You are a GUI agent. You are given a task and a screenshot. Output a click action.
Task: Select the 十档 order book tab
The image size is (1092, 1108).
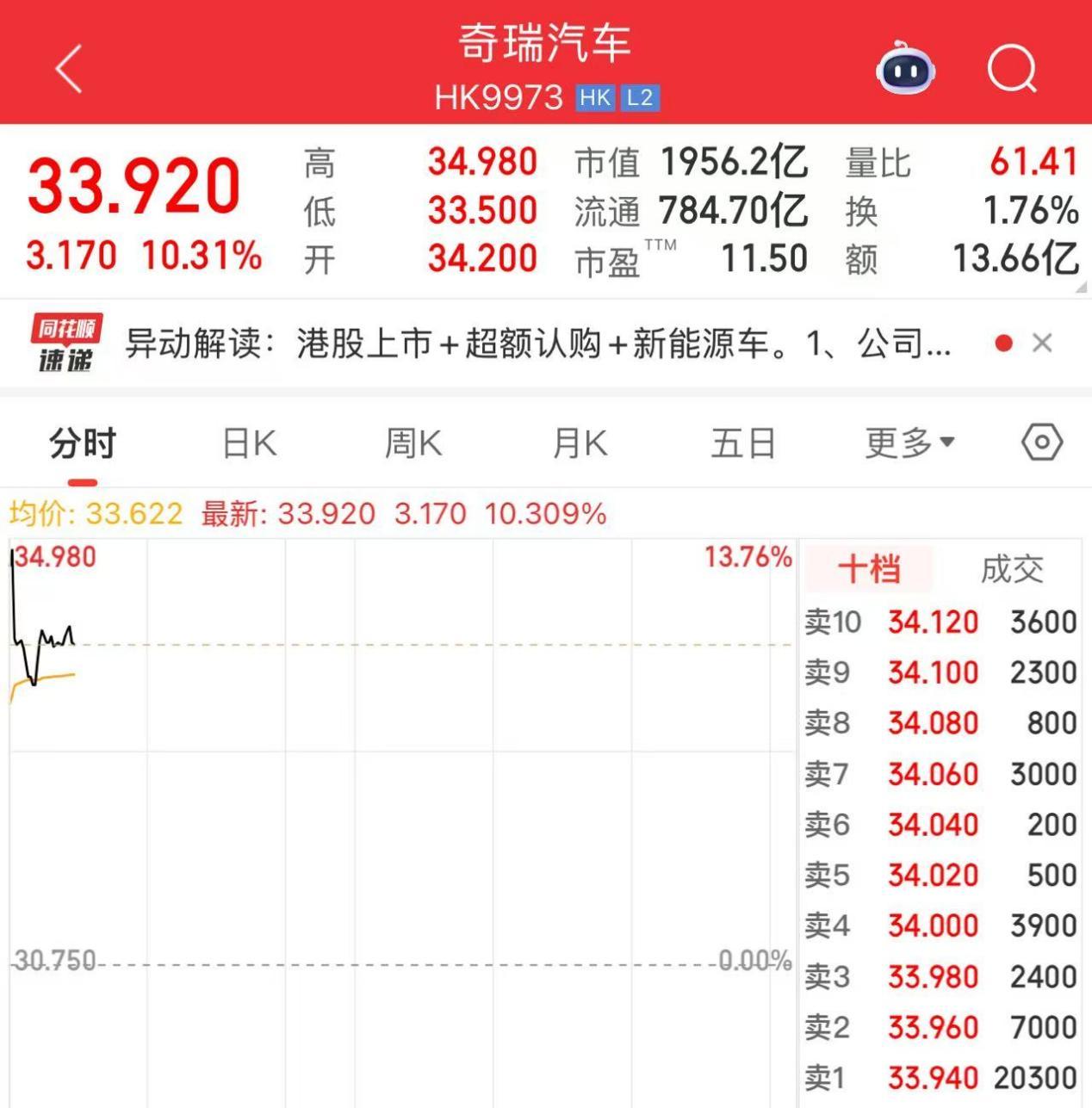(869, 569)
